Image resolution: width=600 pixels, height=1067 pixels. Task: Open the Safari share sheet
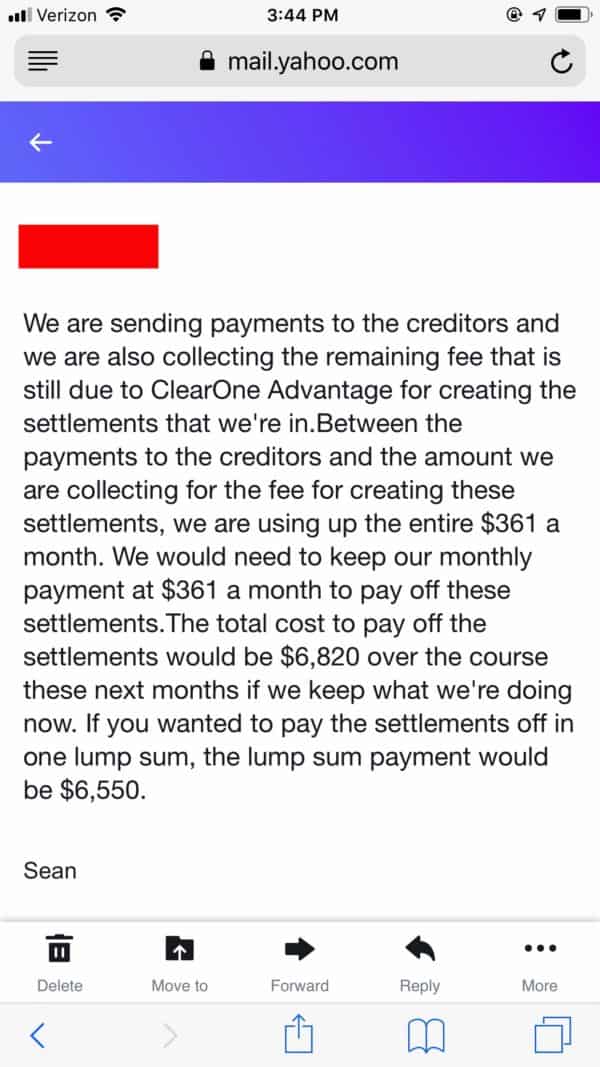pos(300,1033)
